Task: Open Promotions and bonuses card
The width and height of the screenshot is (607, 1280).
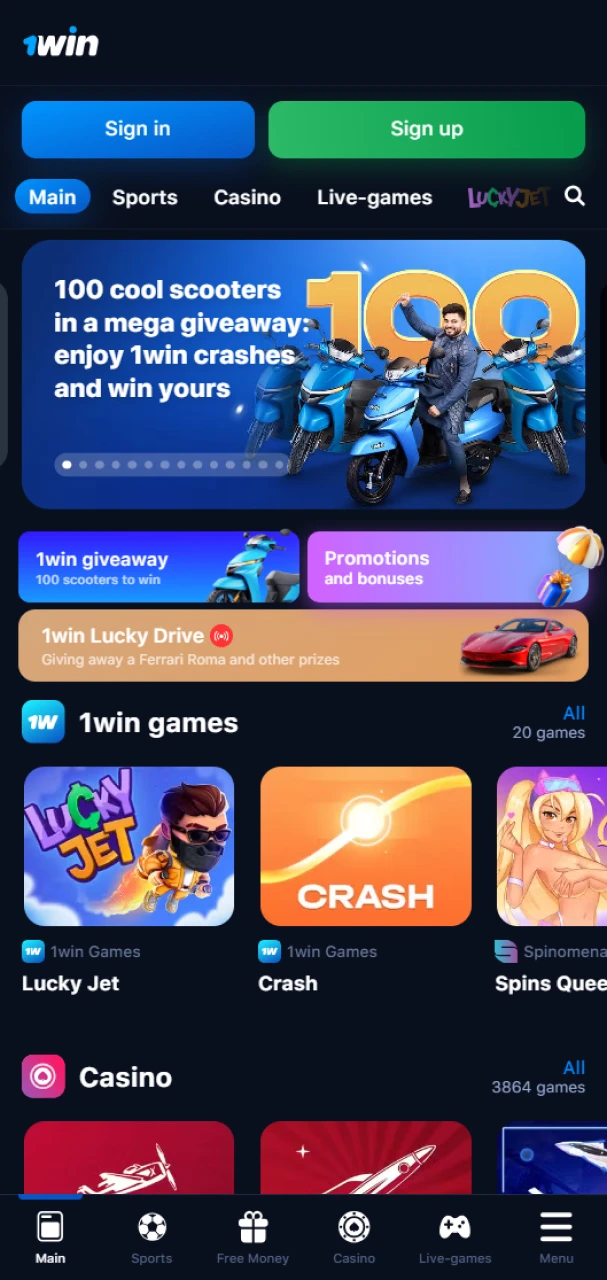Action: 446,567
